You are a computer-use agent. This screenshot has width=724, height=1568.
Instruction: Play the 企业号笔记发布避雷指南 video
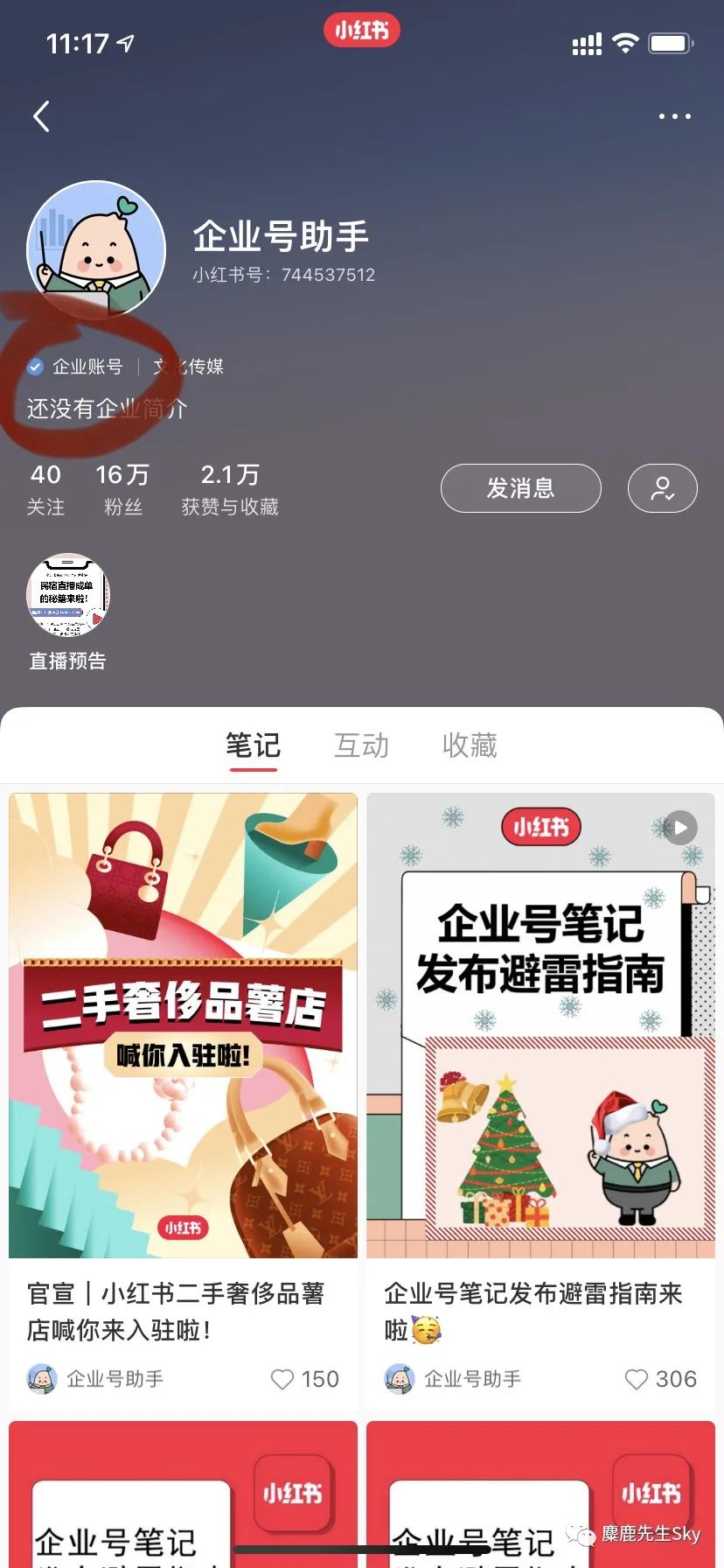[x=679, y=827]
